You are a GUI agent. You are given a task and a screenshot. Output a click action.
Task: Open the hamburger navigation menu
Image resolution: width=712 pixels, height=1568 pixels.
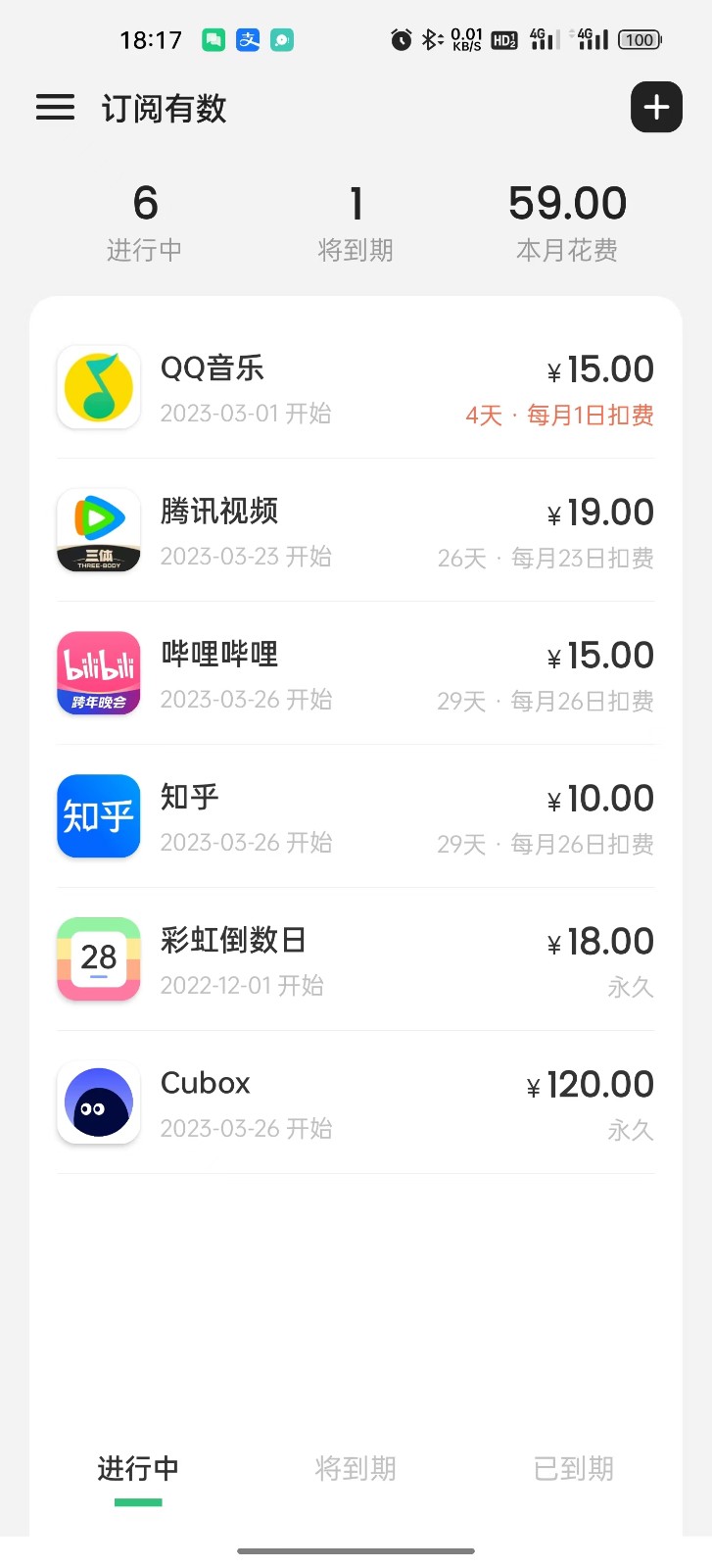tap(55, 108)
